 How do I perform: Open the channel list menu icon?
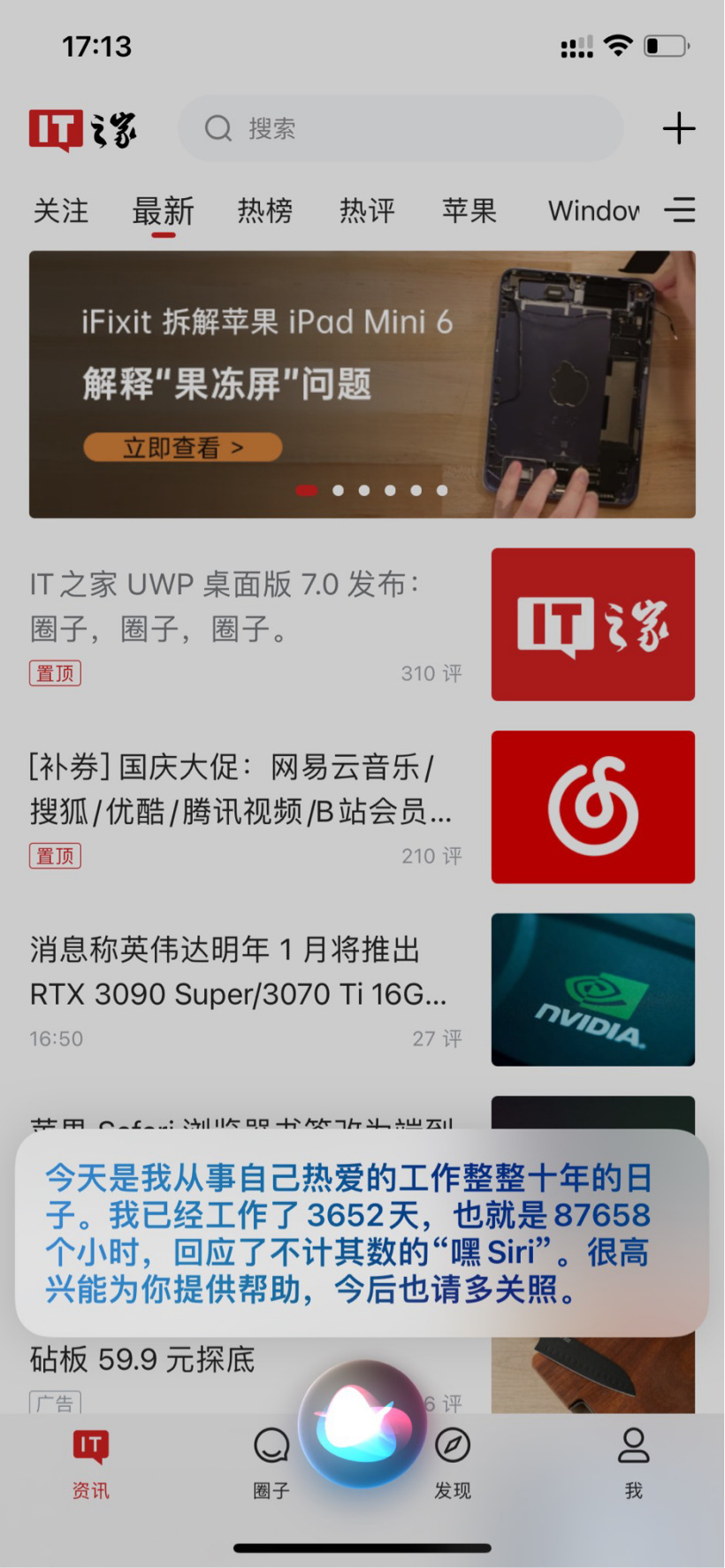pyautogui.click(x=680, y=210)
